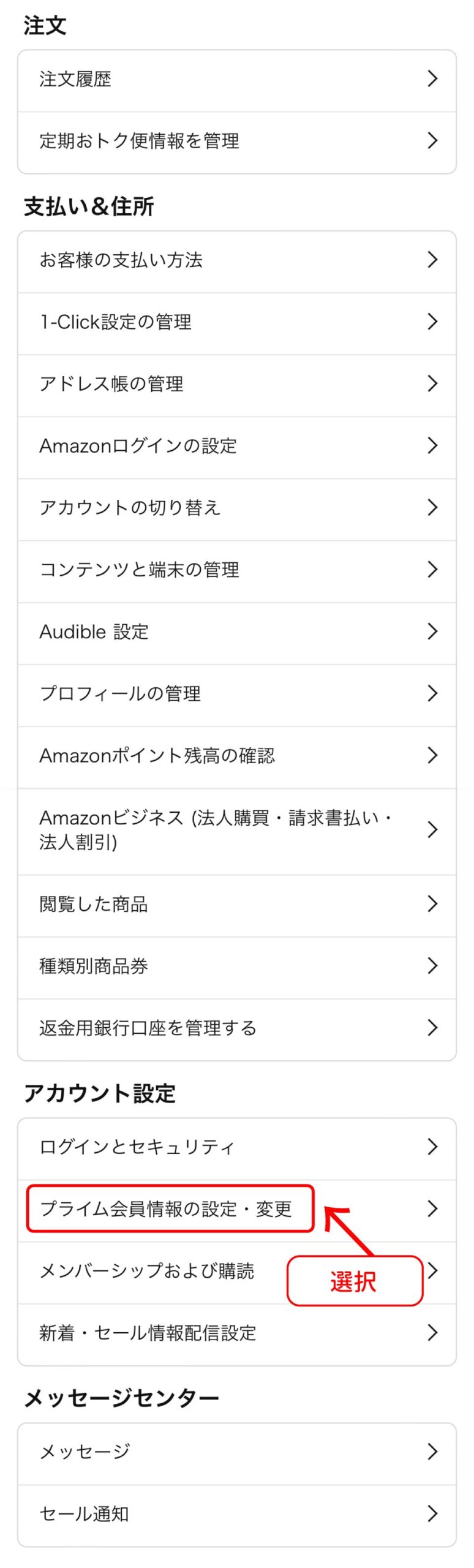Open セール通知 row
474x1568 pixels.
point(236,1514)
